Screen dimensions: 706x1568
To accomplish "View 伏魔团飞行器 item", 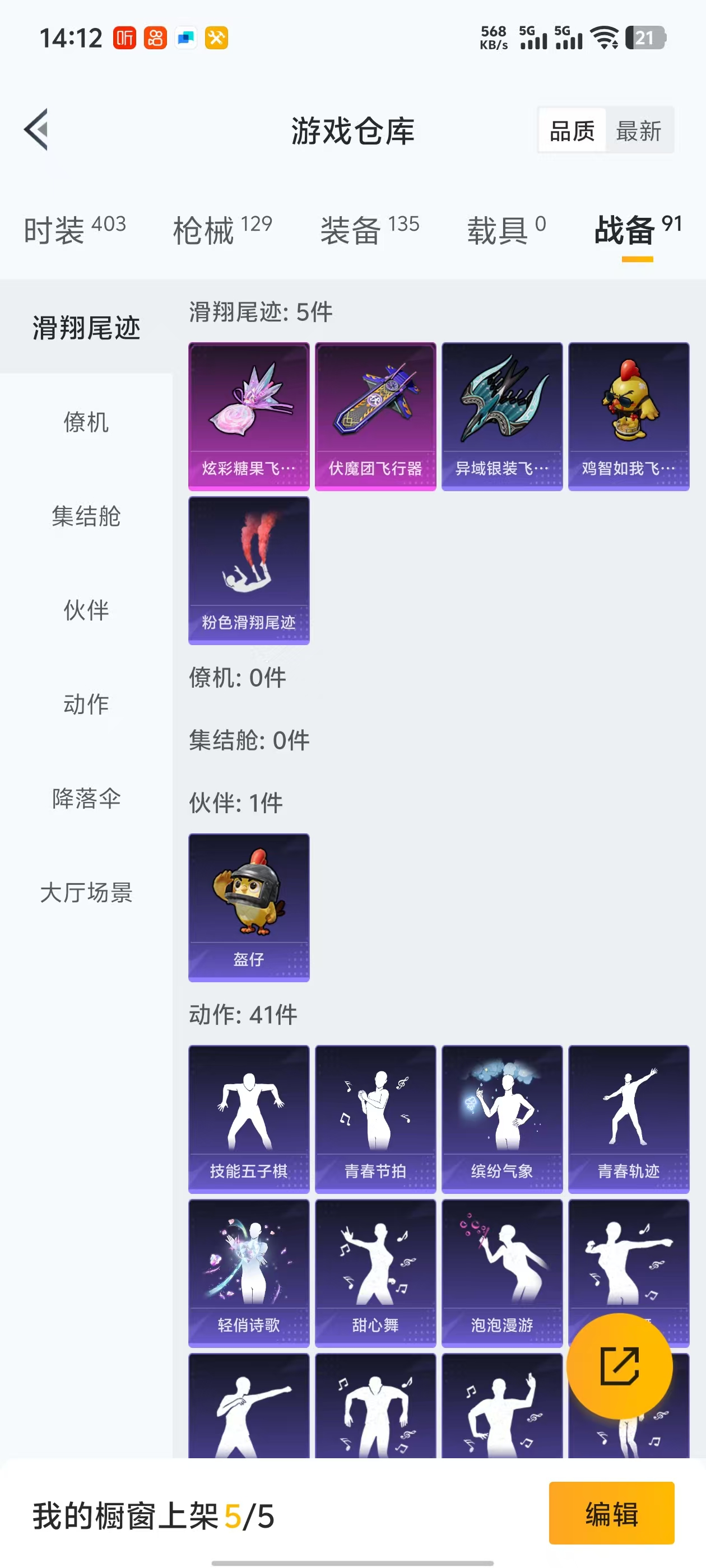I will [375, 416].
